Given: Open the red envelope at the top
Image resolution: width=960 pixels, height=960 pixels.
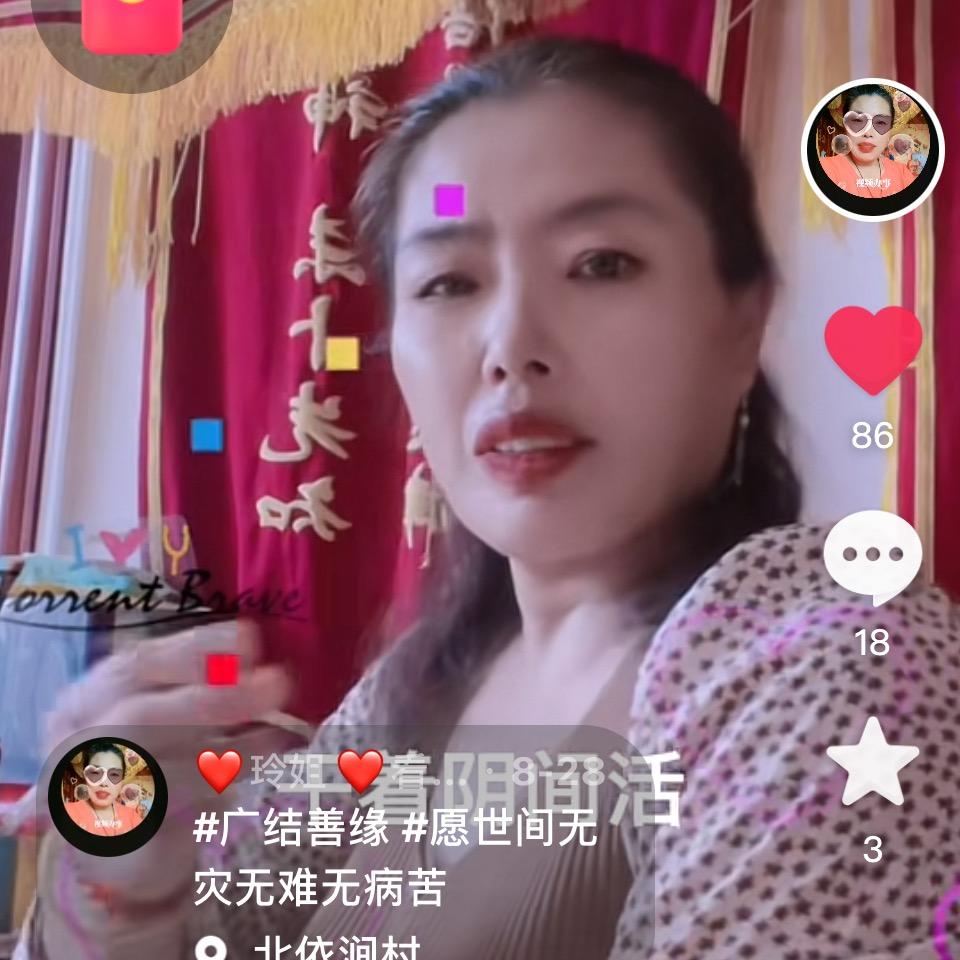Looking at the screenshot, I should (132, 22).
